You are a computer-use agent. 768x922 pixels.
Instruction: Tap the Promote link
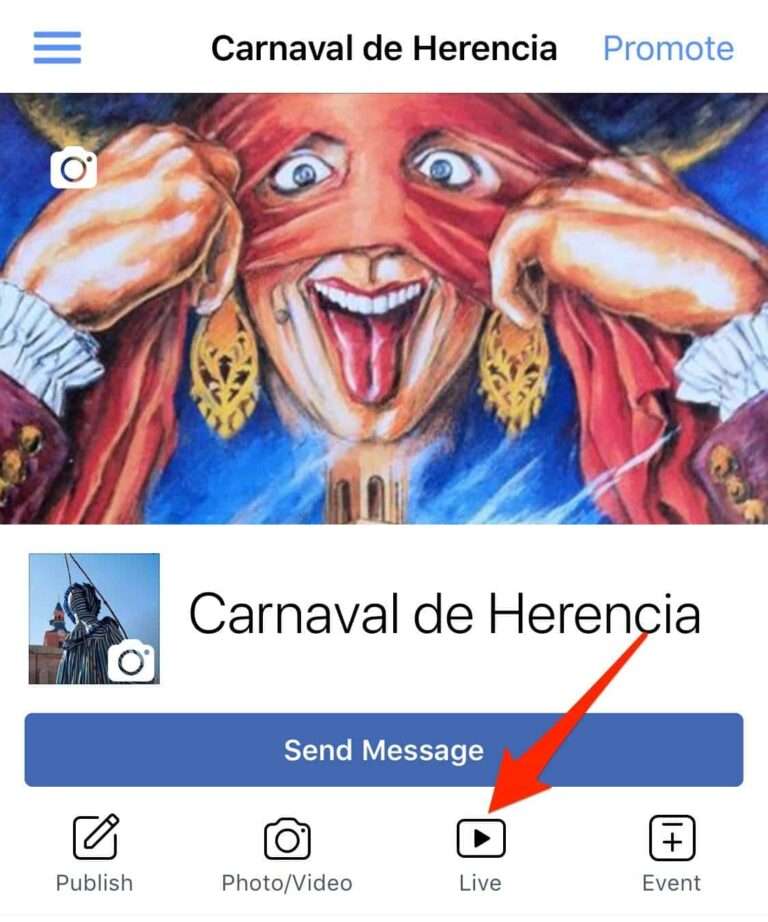pyautogui.click(x=668, y=48)
